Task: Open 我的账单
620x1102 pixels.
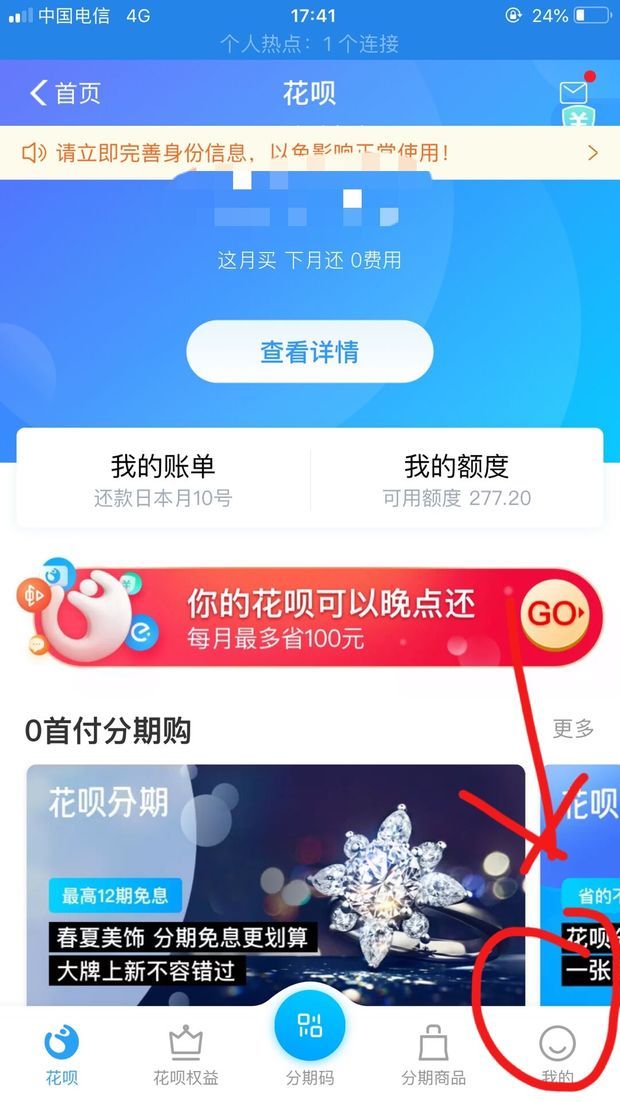Action: pyautogui.click(x=163, y=479)
